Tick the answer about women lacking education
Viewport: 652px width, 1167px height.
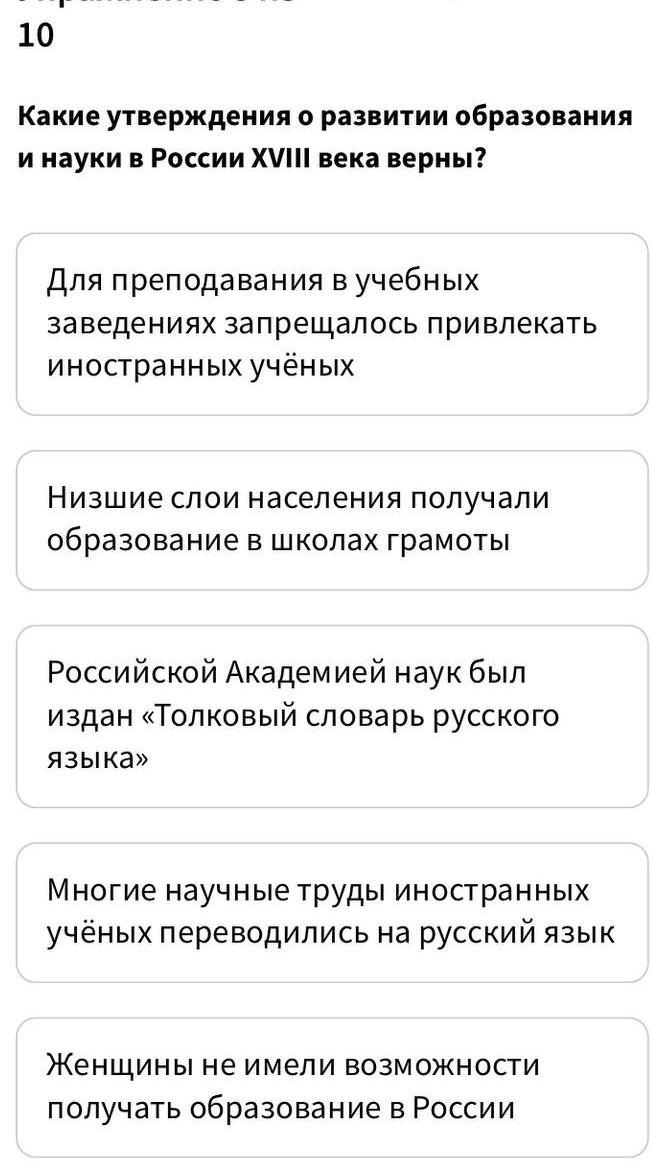[x=333, y=1087]
